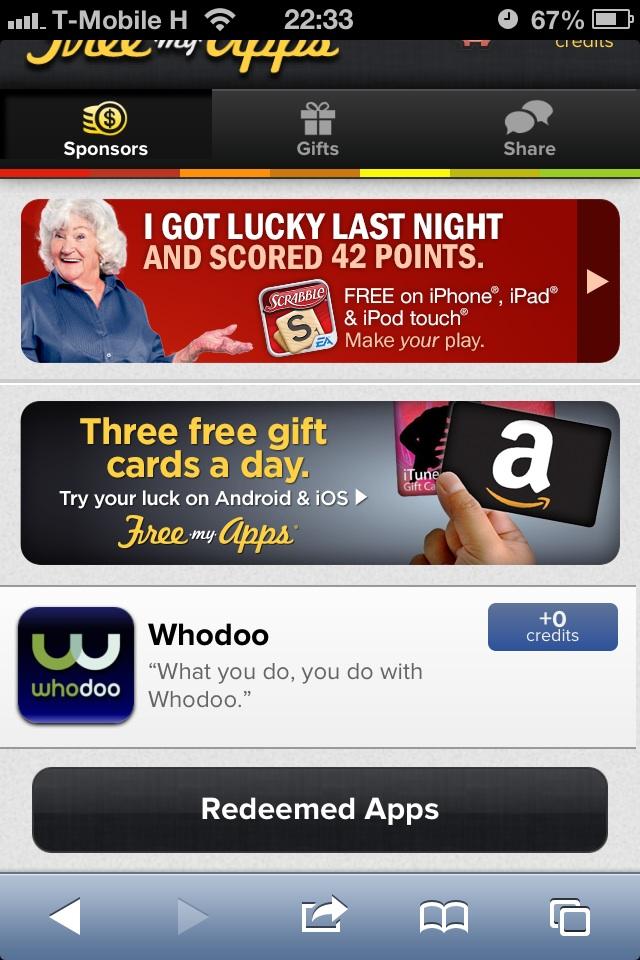Image resolution: width=640 pixels, height=960 pixels.
Task: Go back in the browser
Action: [x=65, y=916]
